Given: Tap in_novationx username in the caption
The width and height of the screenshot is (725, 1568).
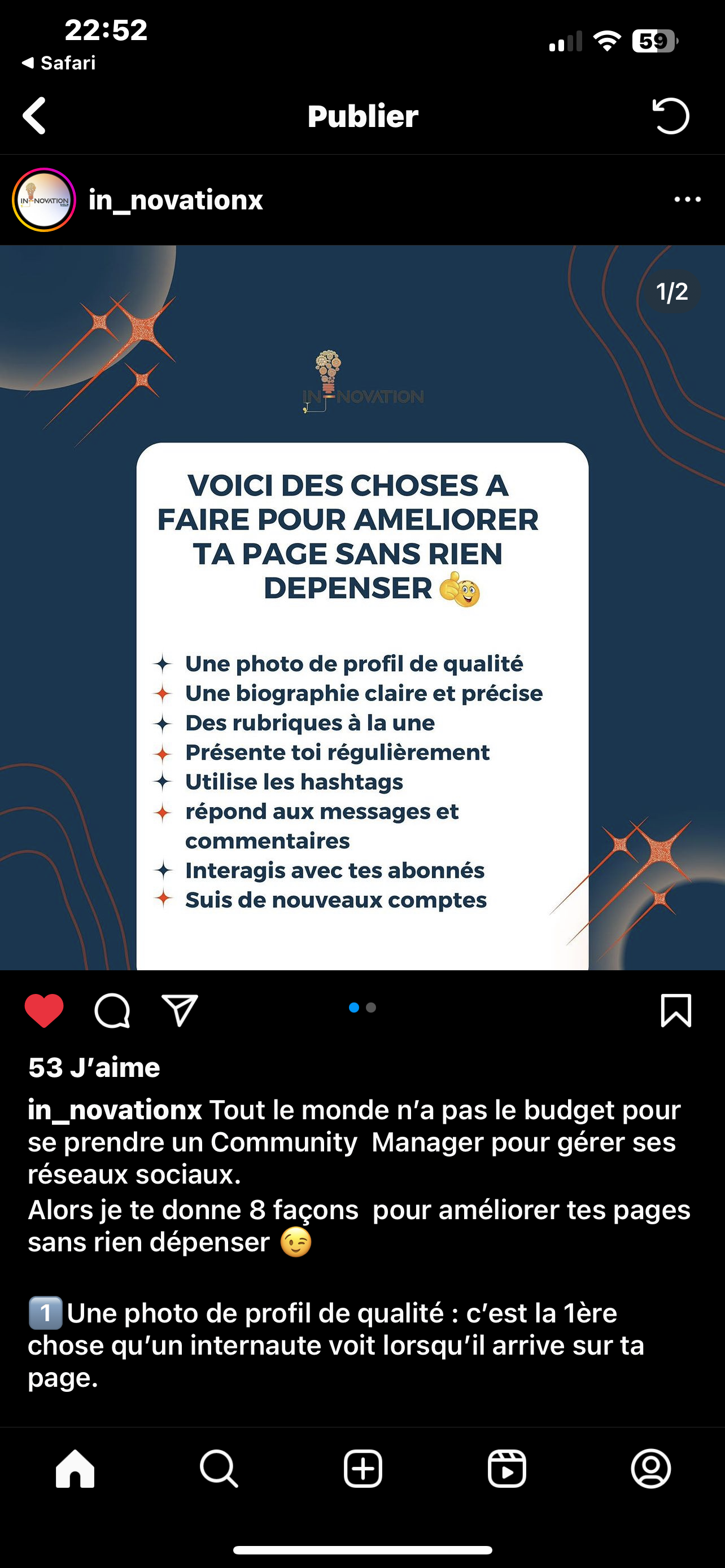Looking at the screenshot, I should [x=115, y=1110].
